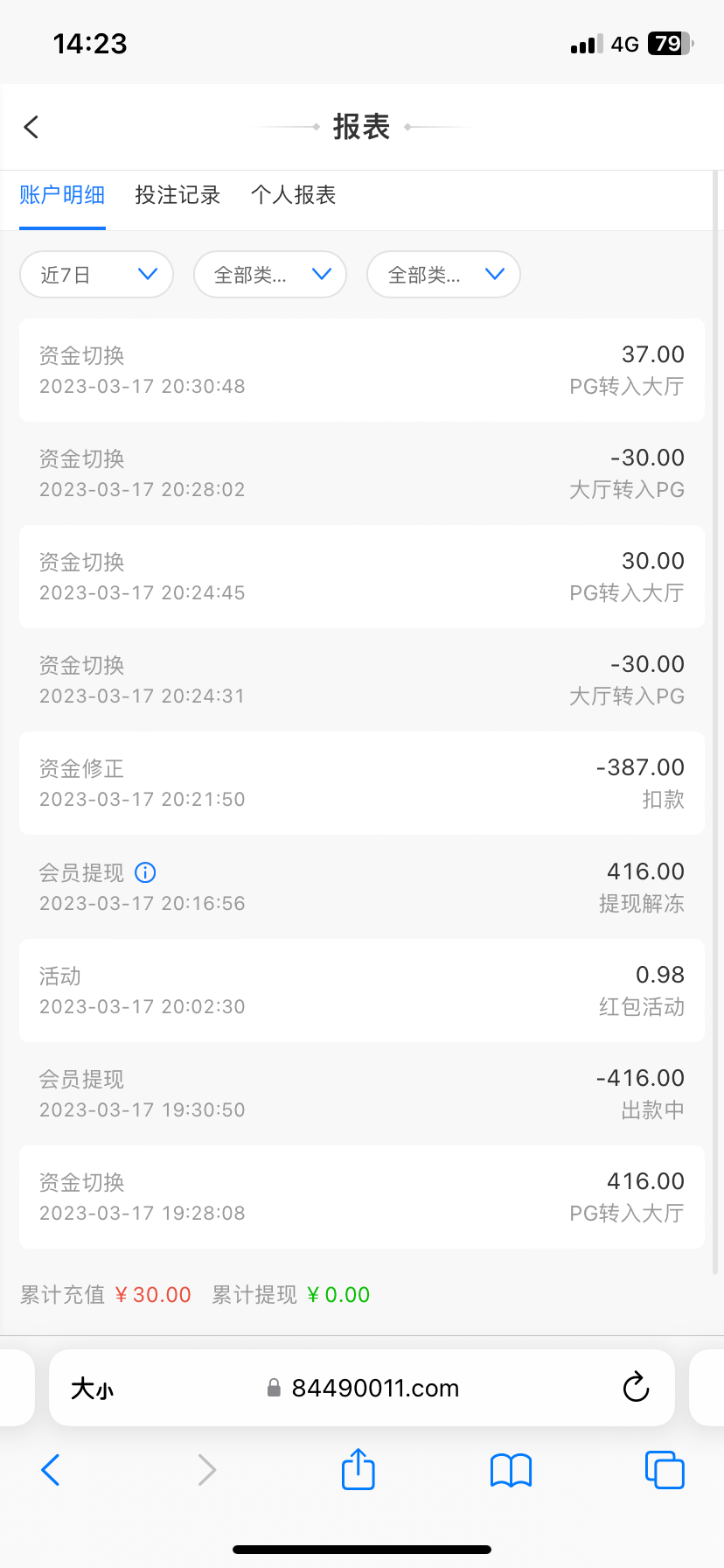This screenshot has width=724, height=1568.
Task: Open the info icon beside 会员提现
Action: point(145,872)
